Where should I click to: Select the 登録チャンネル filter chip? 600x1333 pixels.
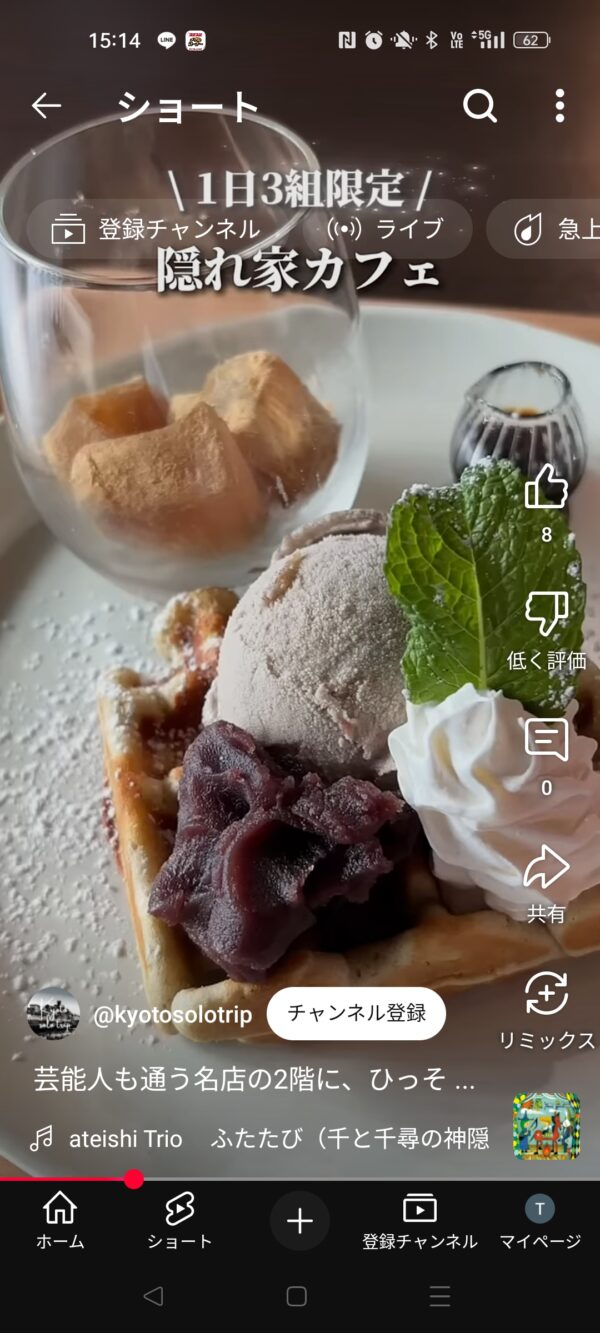pyautogui.click(x=155, y=229)
